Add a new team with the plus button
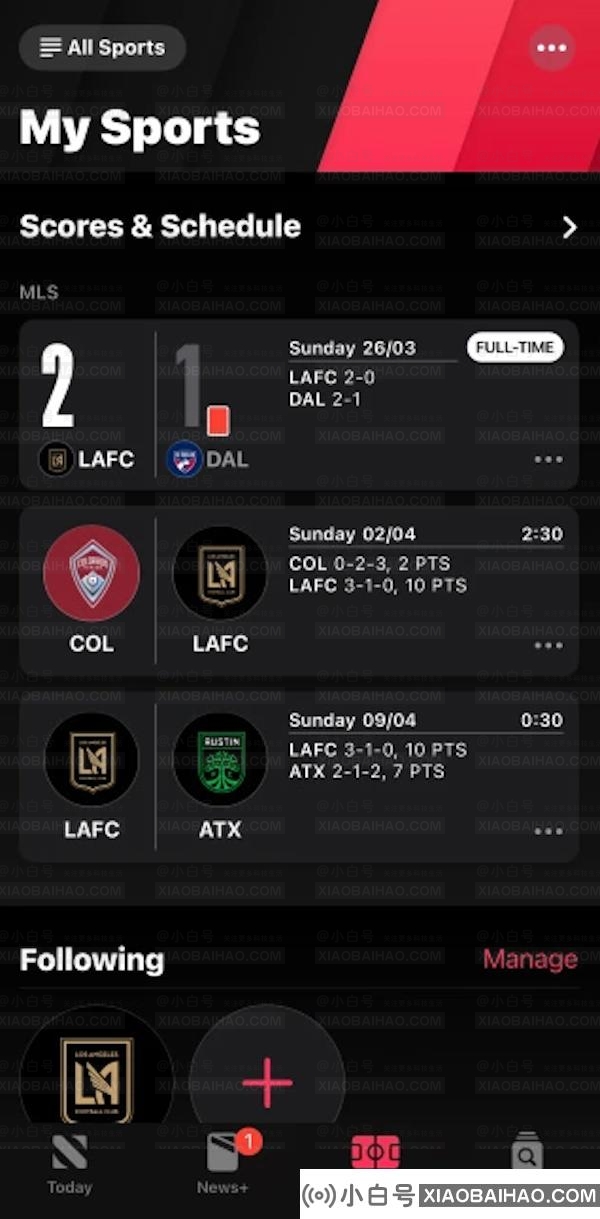600x1219 pixels. pyautogui.click(x=267, y=1080)
